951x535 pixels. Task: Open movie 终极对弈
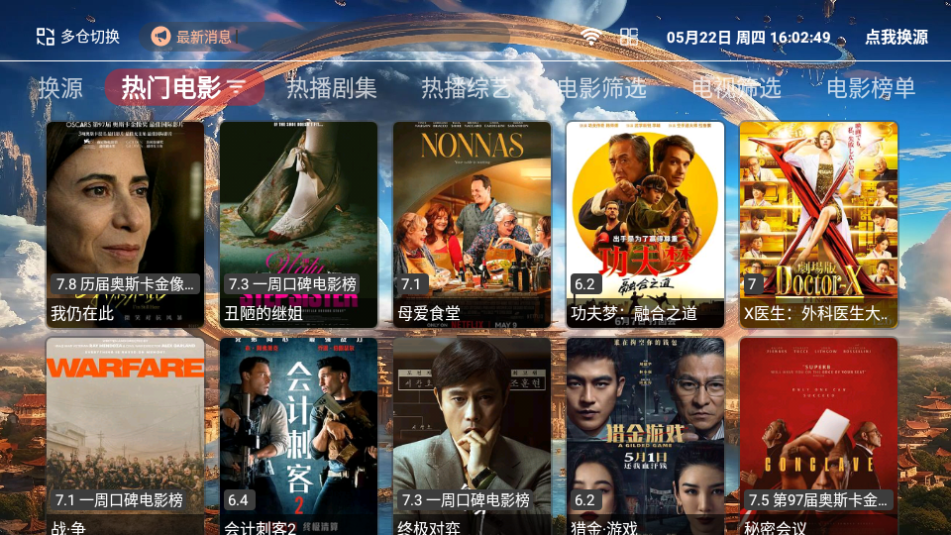(x=471, y=435)
